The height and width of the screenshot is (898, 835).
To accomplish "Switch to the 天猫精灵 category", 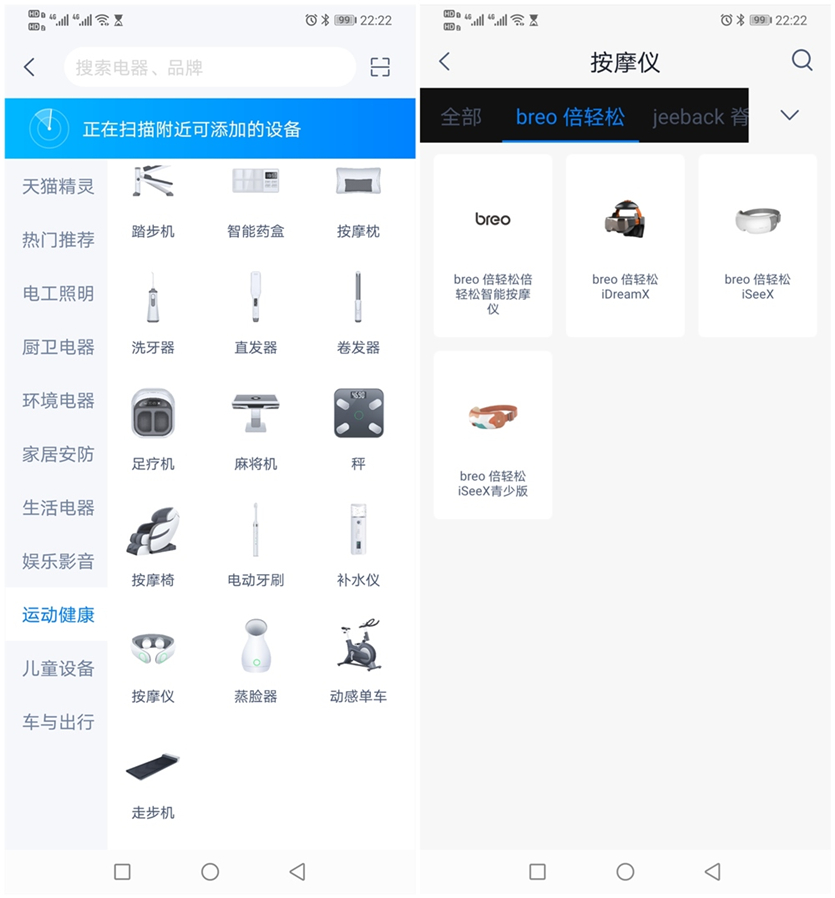I will pos(58,186).
